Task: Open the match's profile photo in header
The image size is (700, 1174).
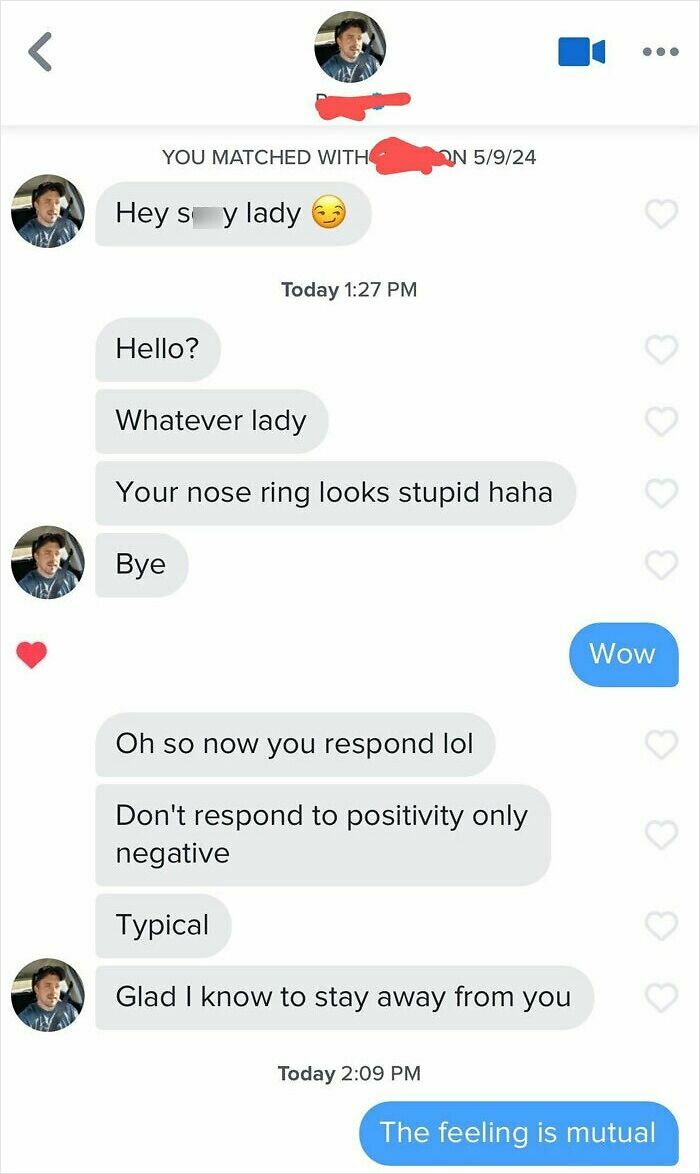Action: point(350,46)
